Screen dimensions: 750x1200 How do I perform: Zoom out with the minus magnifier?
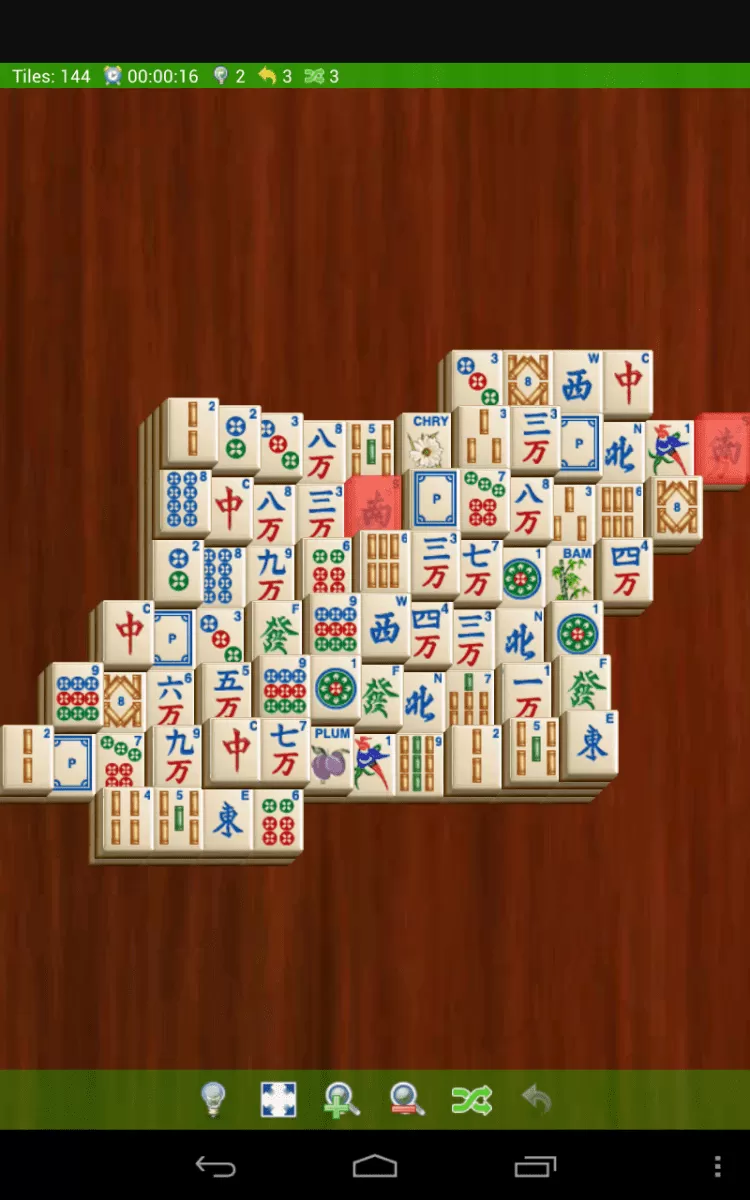[x=407, y=1099]
